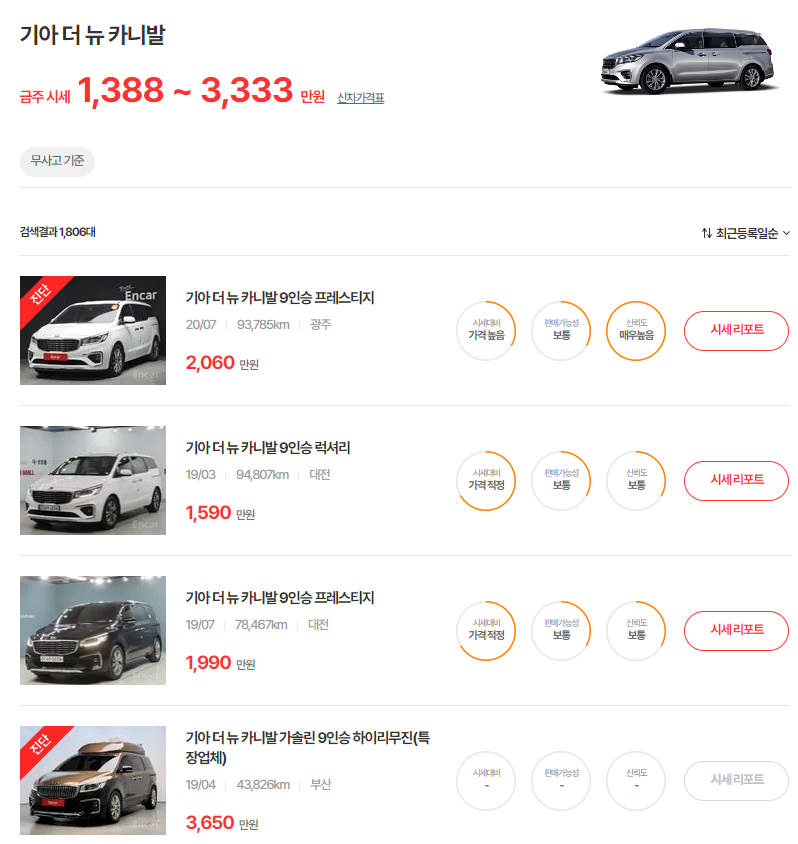
Task: Click 시세 리포트 button on the second listing
Action: tap(736, 481)
